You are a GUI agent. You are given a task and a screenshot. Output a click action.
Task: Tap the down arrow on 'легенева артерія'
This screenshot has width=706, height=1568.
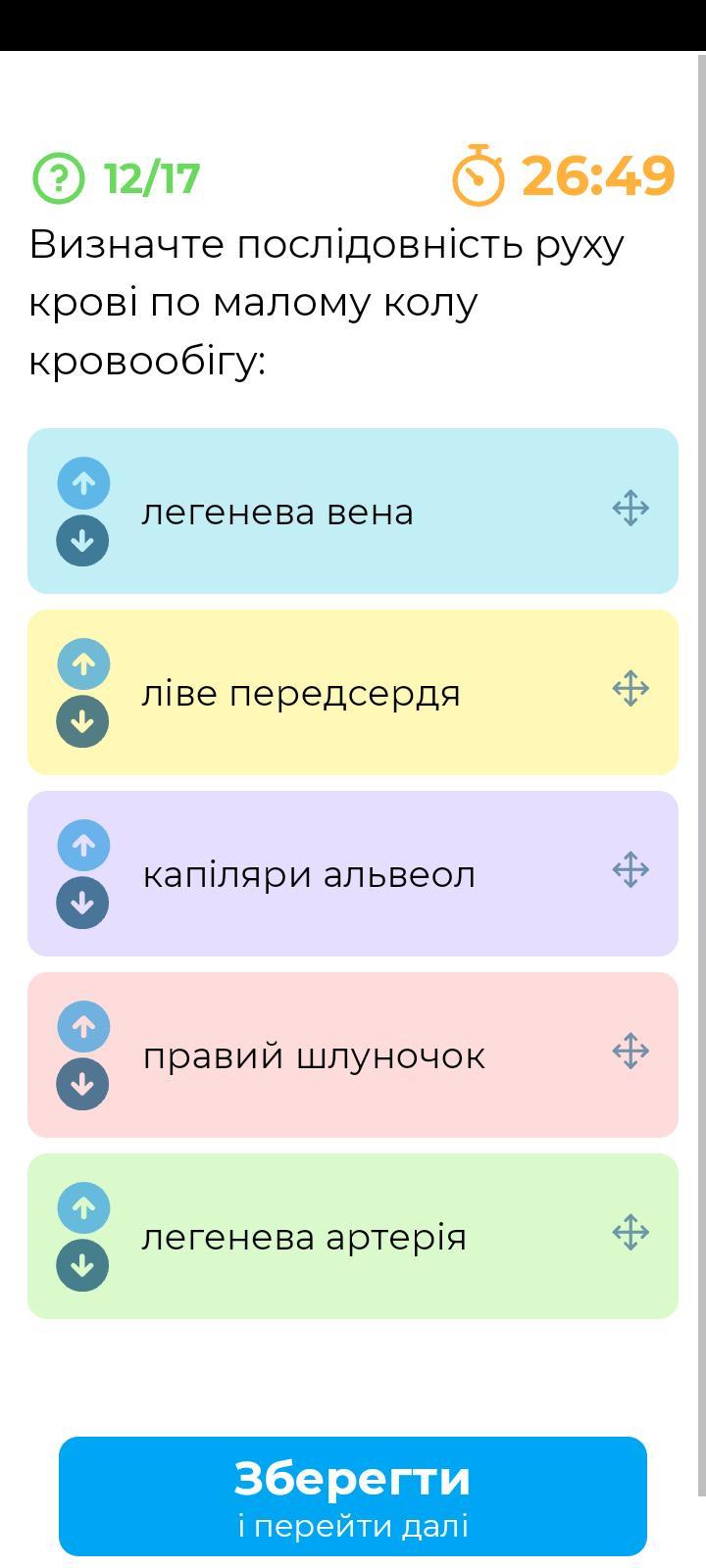pos(82,1265)
